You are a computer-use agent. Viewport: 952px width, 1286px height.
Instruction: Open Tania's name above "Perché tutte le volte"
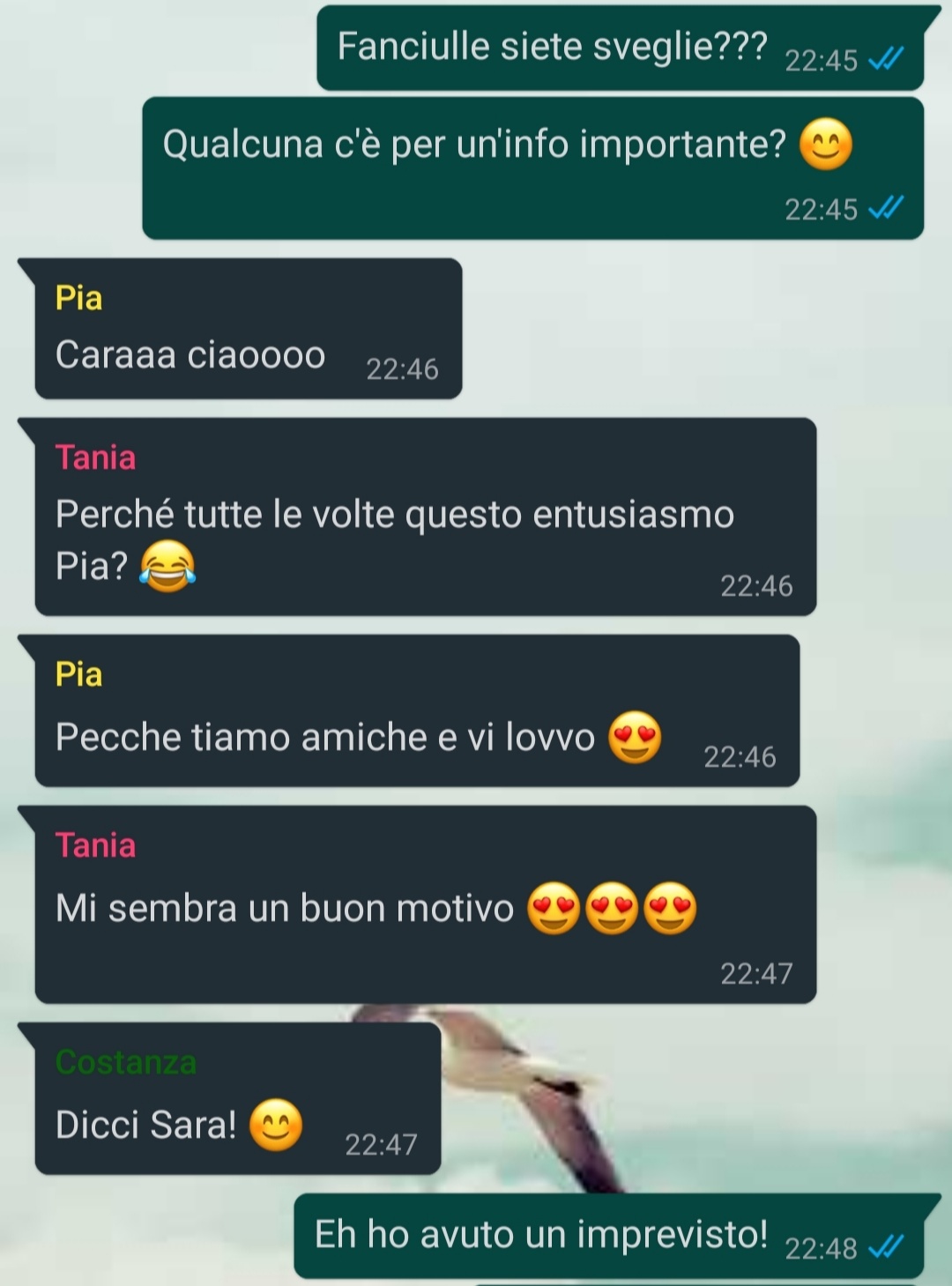(95, 457)
